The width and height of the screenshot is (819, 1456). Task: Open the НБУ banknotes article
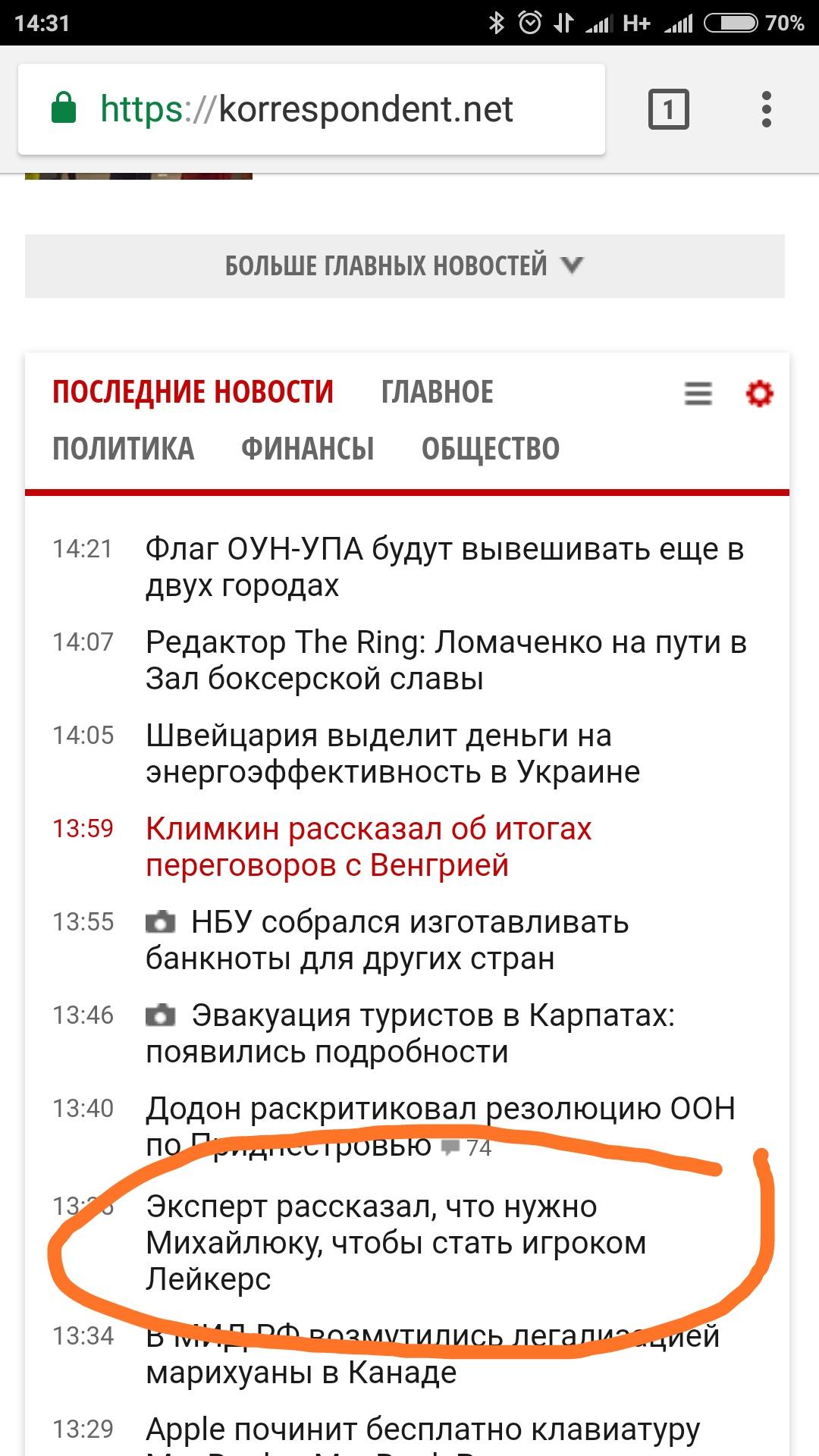point(387,940)
